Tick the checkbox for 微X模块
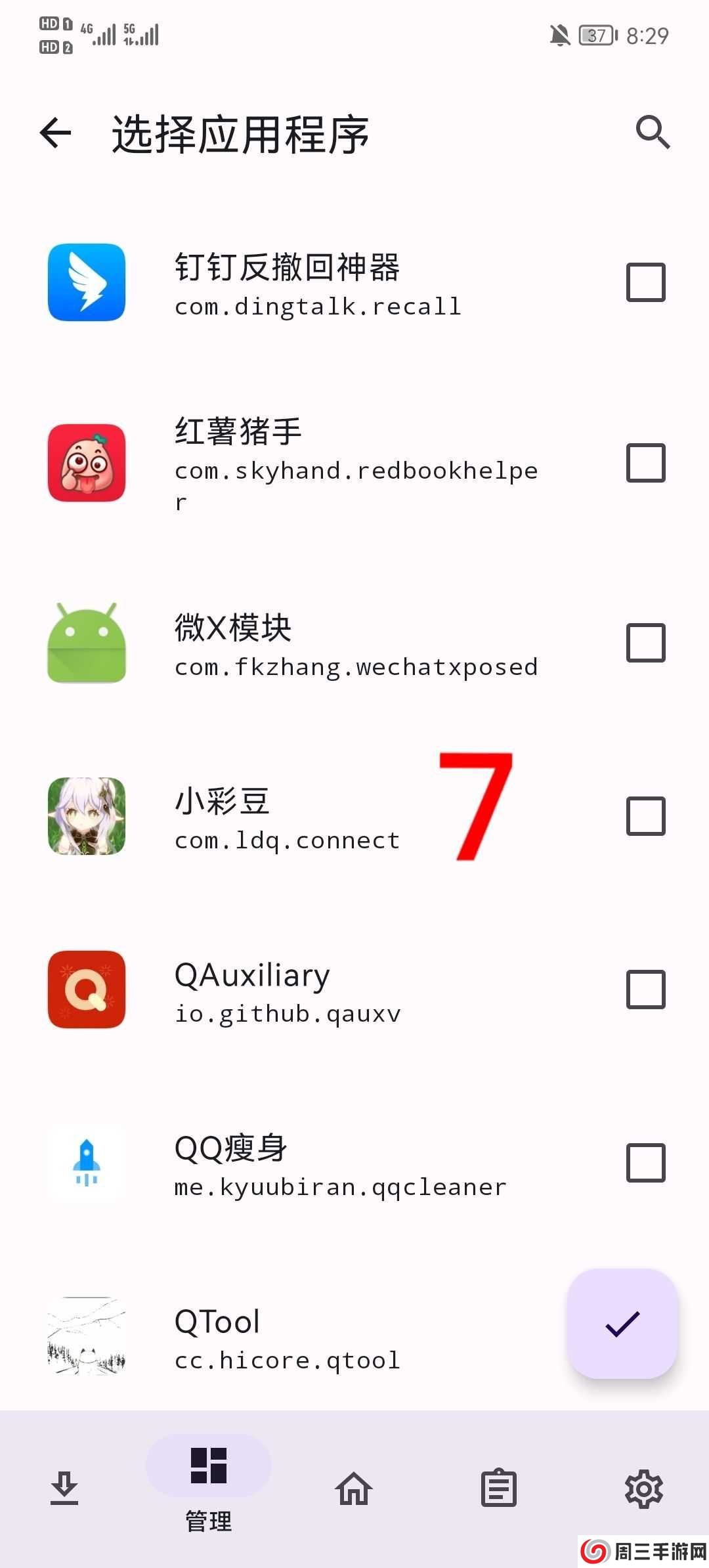The image size is (709, 1568). [x=645, y=643]
